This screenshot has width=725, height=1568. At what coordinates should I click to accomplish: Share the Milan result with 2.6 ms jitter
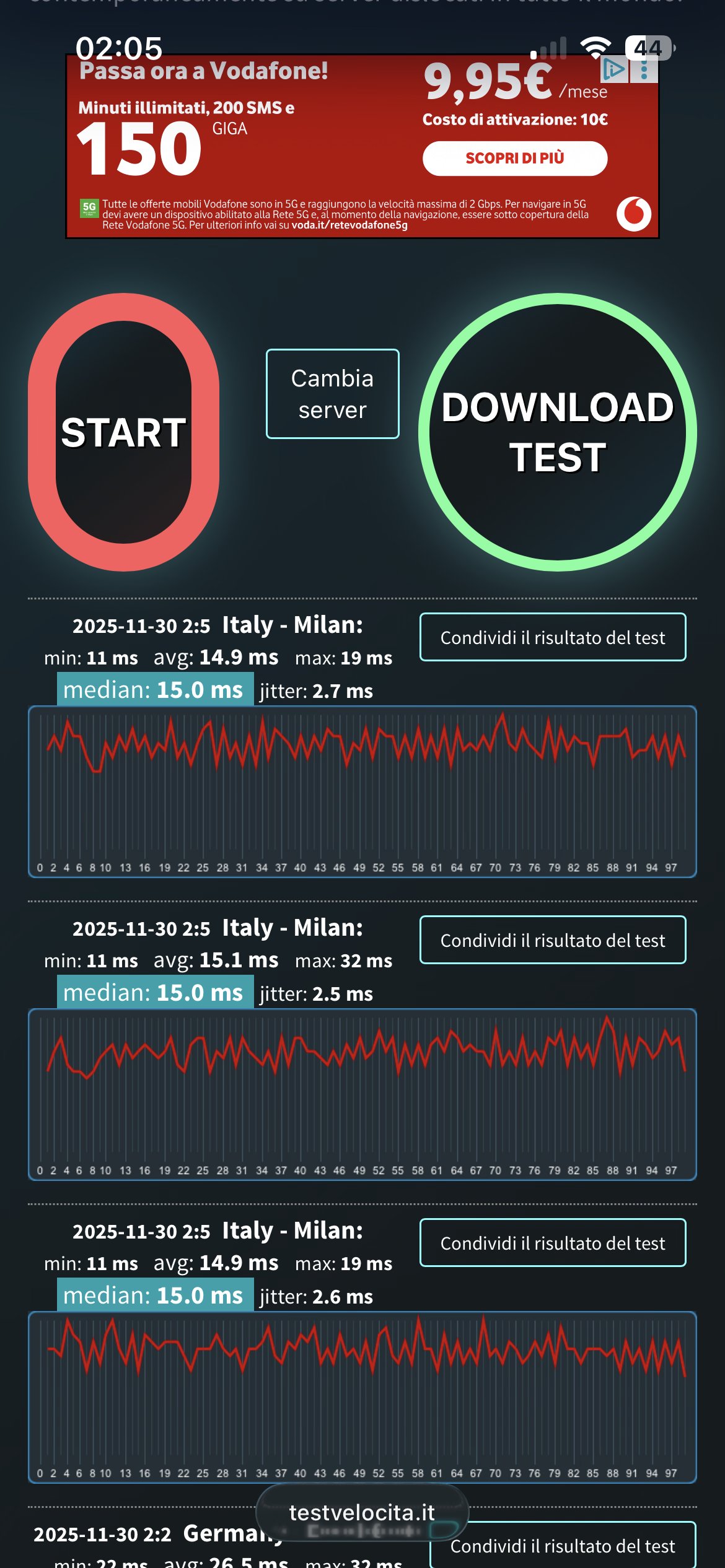(552, 1243)
